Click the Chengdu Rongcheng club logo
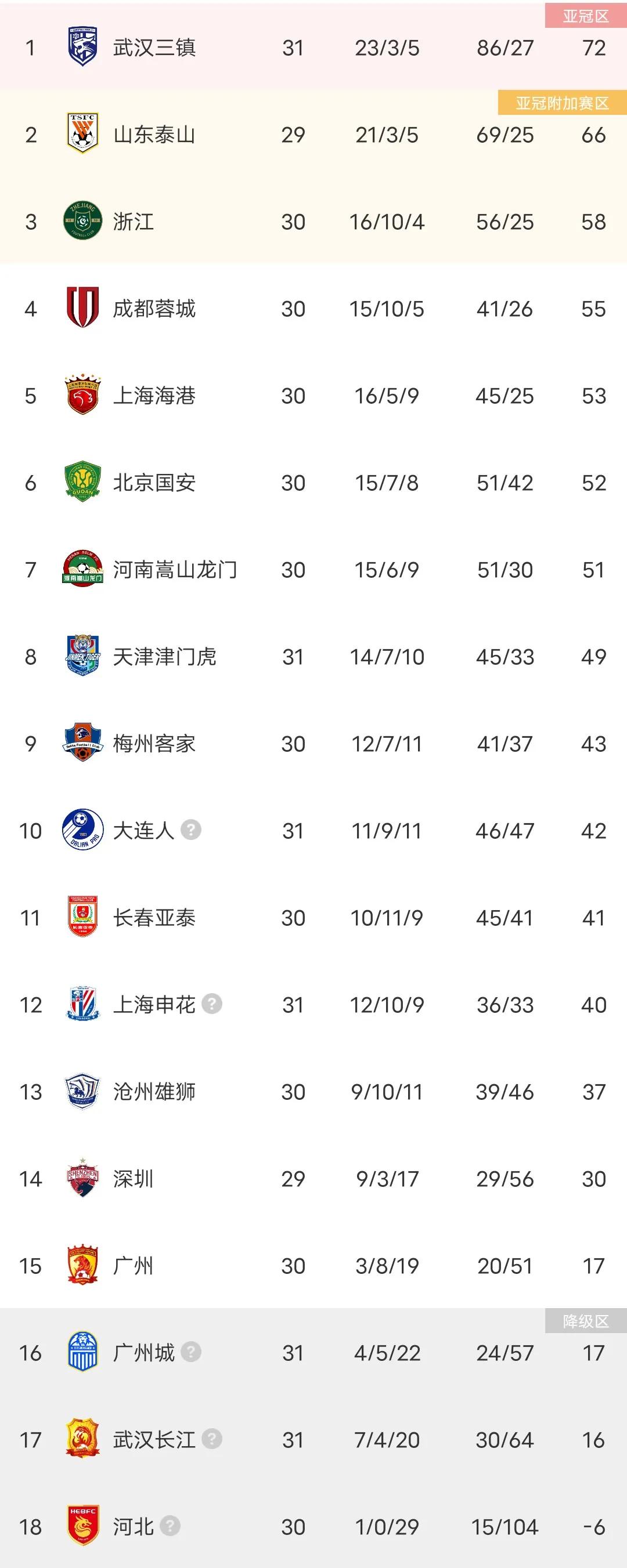627x1568 pixels. [x=84, y=309]
